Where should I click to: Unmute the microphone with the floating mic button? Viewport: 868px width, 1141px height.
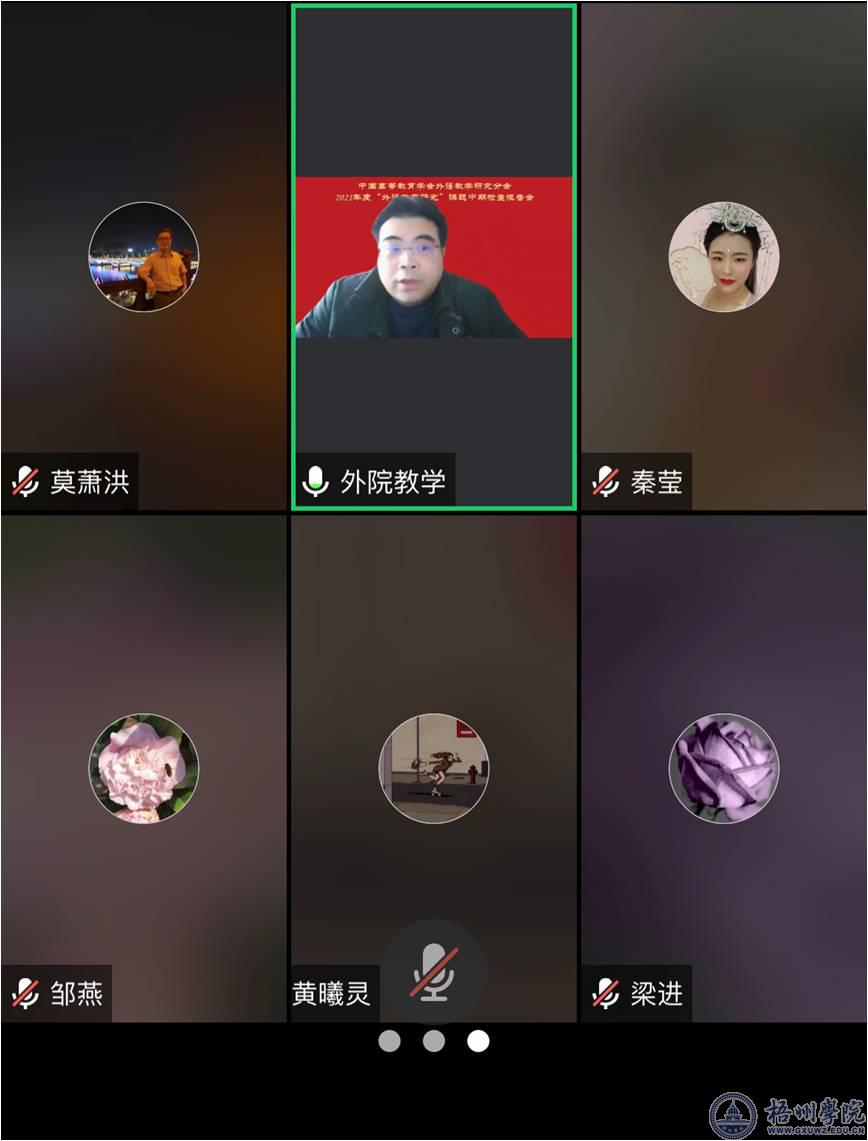click(434, 970)
